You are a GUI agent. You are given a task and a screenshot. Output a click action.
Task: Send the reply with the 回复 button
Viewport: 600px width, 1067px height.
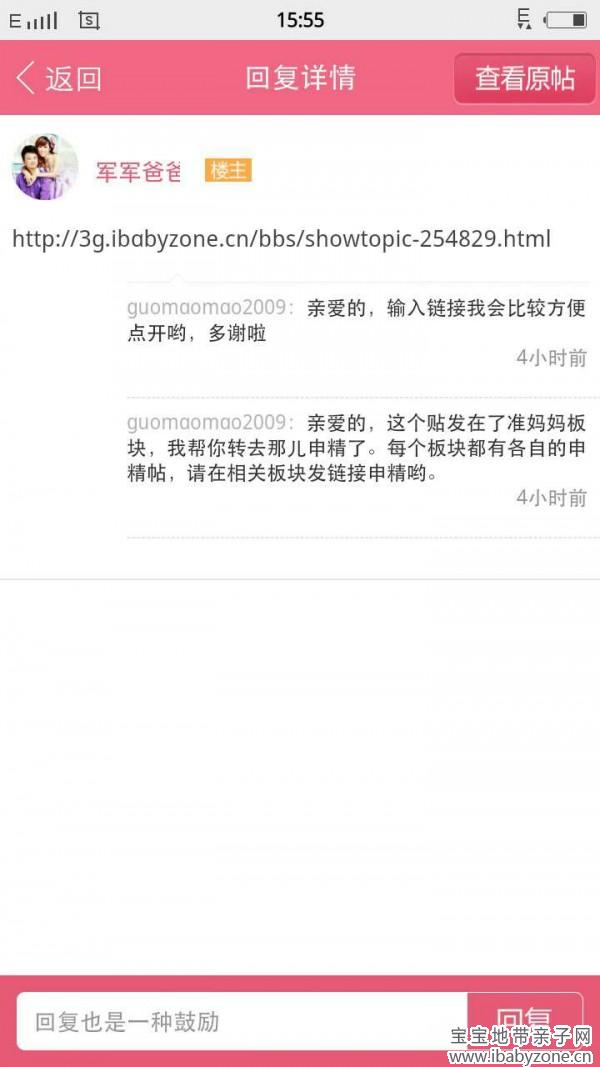[x=524, y=1021]
